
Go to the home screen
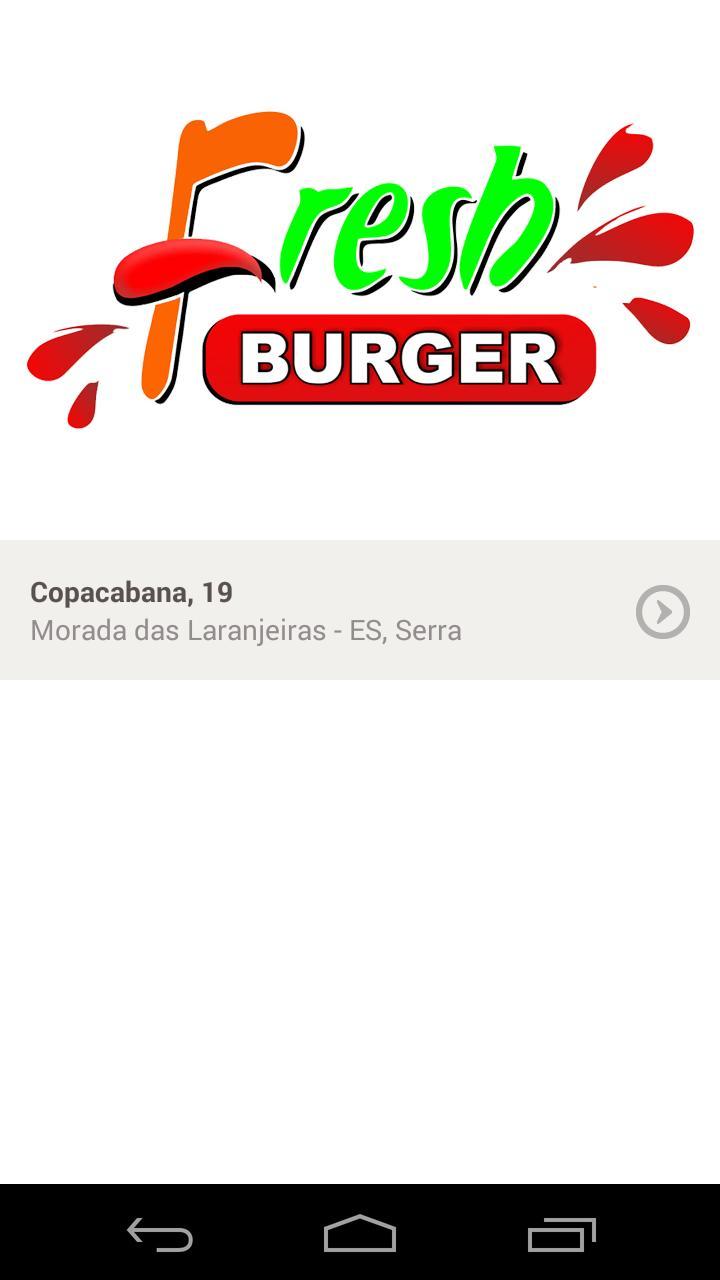click(x=360, y=1235)
